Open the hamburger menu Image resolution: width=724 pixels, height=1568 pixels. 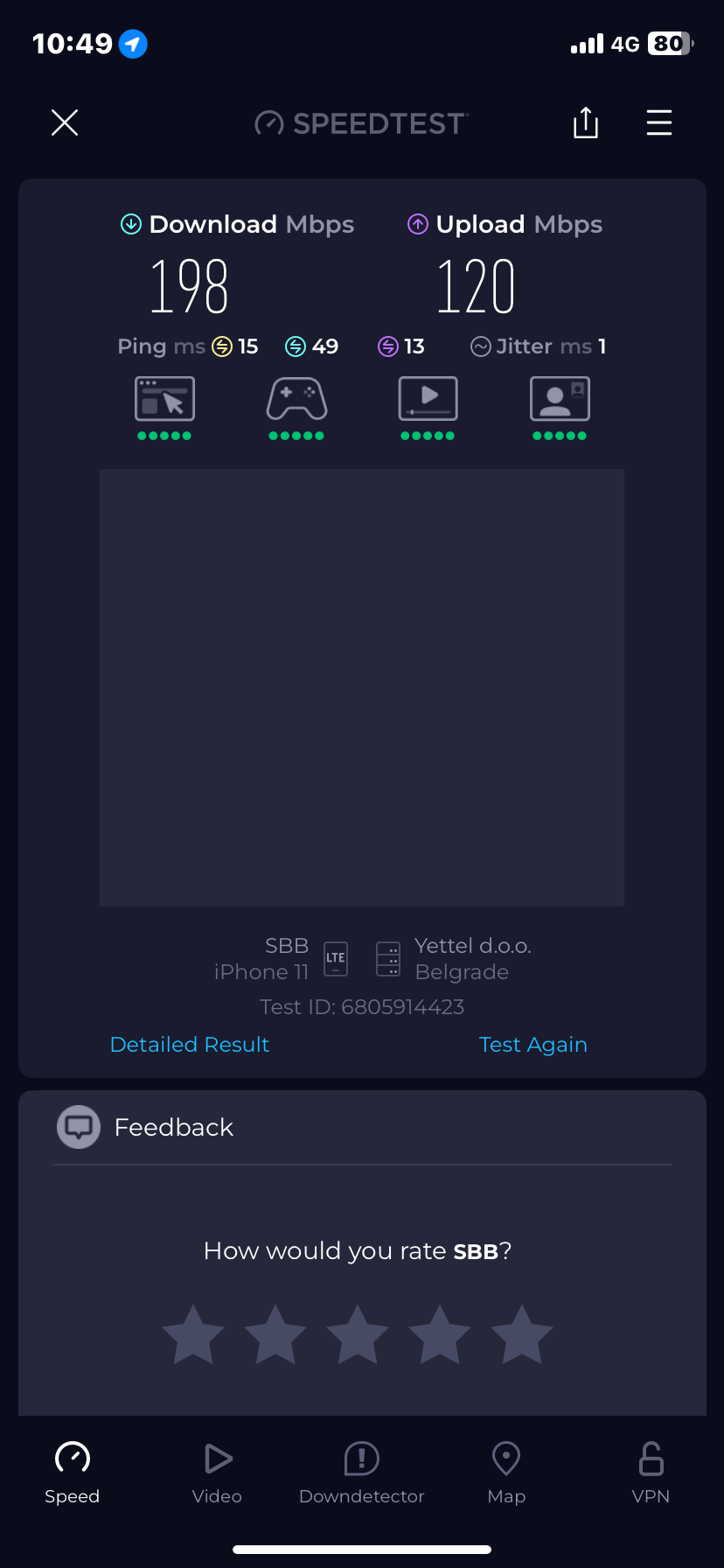659,122
